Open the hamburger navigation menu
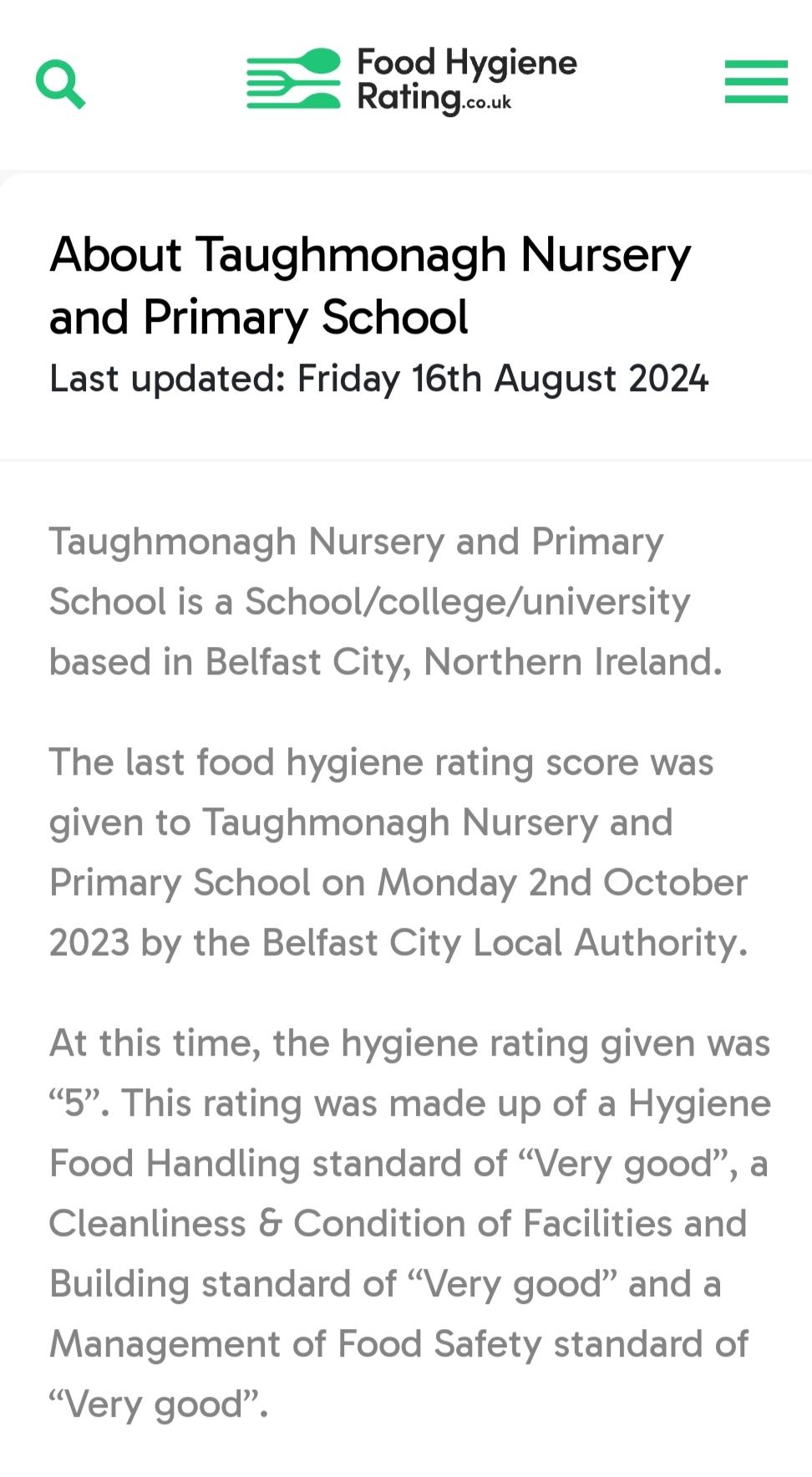 click(x=755, y=82)
